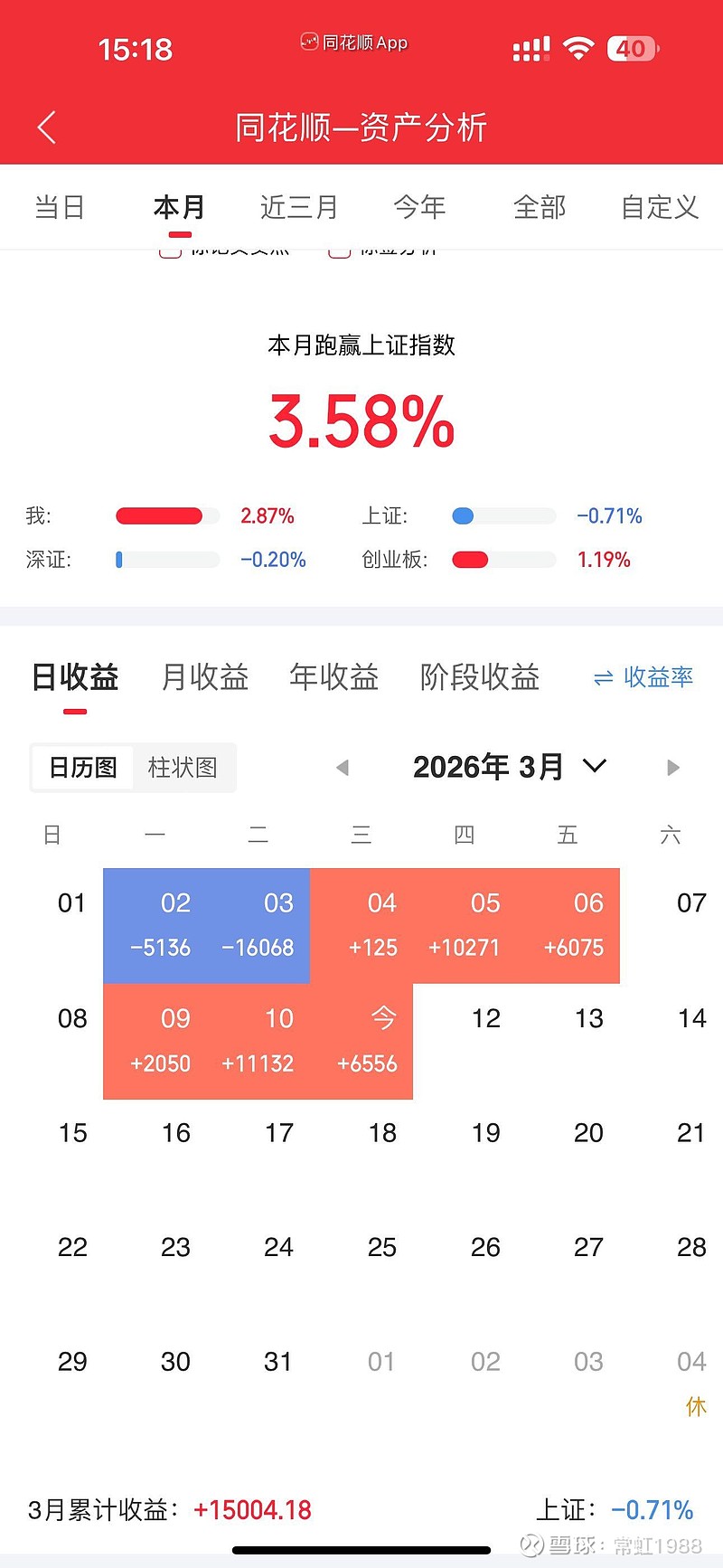Switch to the 月收益 tab

(x=203, y=678)
